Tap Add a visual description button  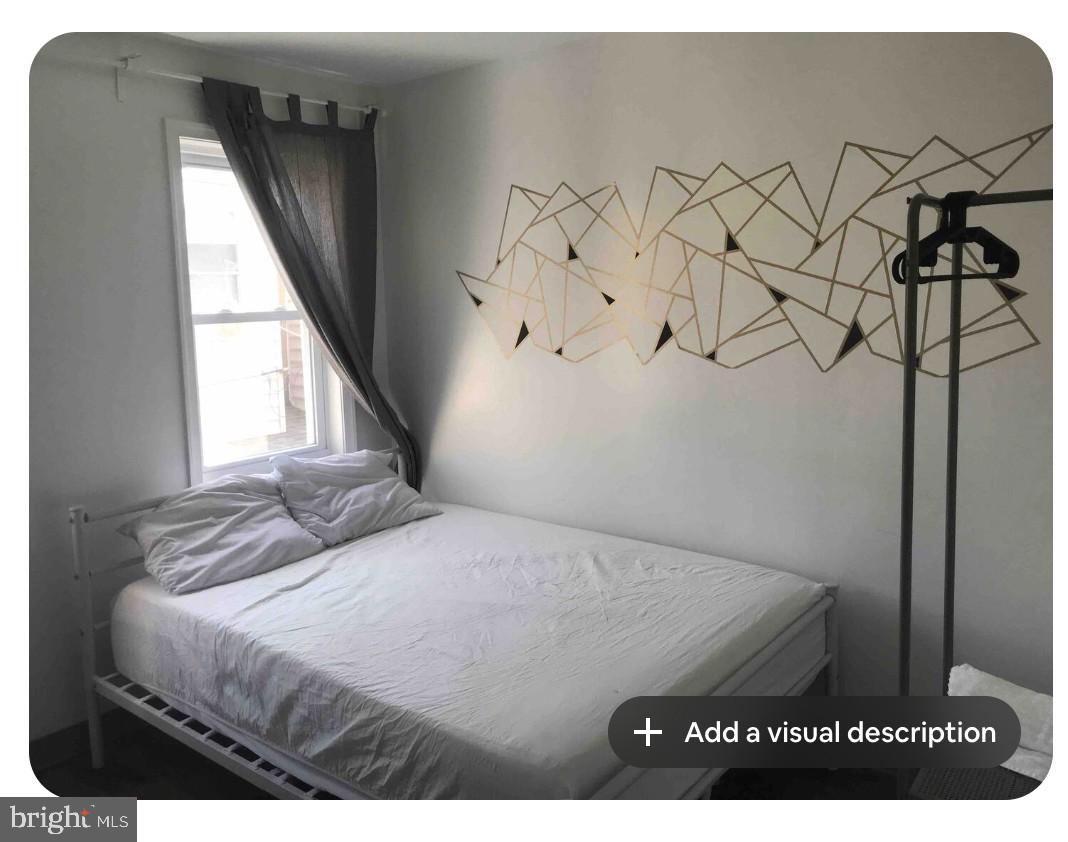(x=814, y=732)
